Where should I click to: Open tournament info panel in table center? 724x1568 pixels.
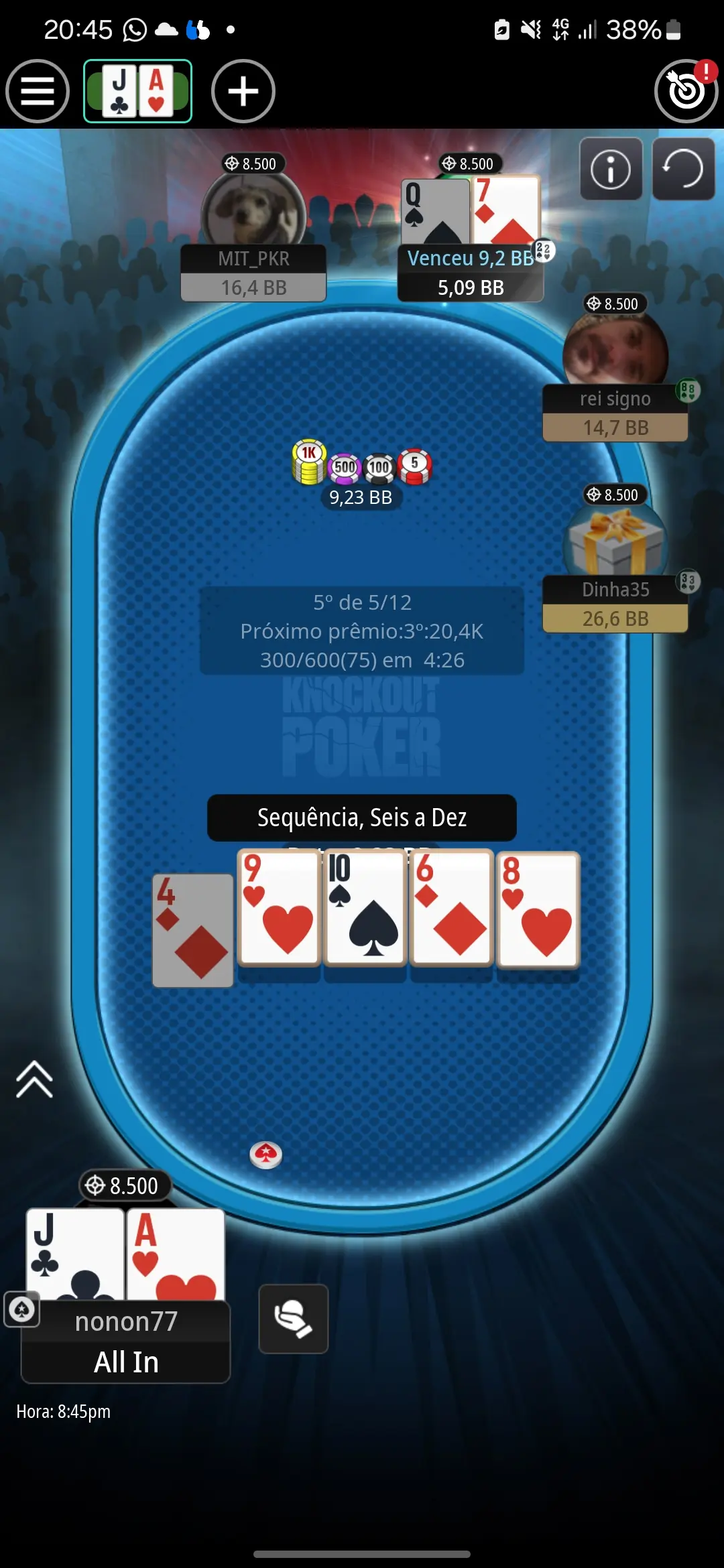click(x=362, y=631)
